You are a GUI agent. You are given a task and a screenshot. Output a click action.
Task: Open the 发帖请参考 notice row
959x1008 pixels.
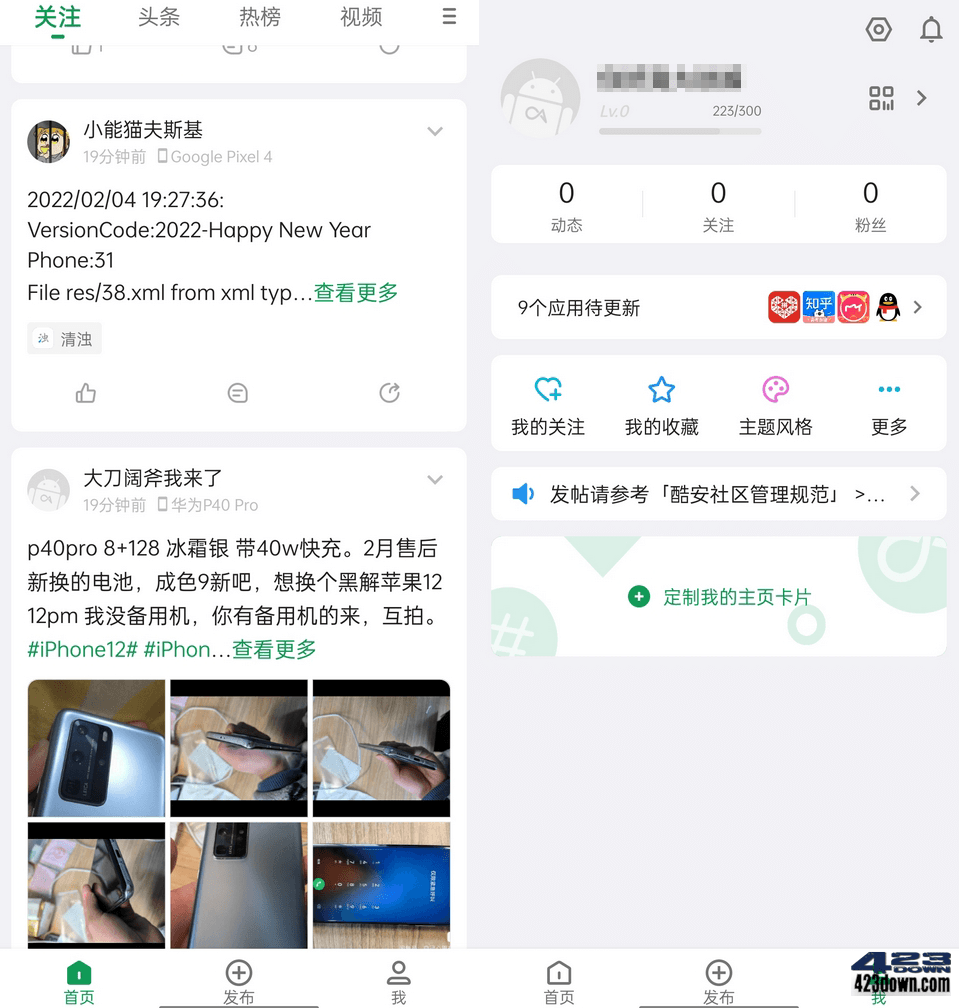tap(718, 494)
